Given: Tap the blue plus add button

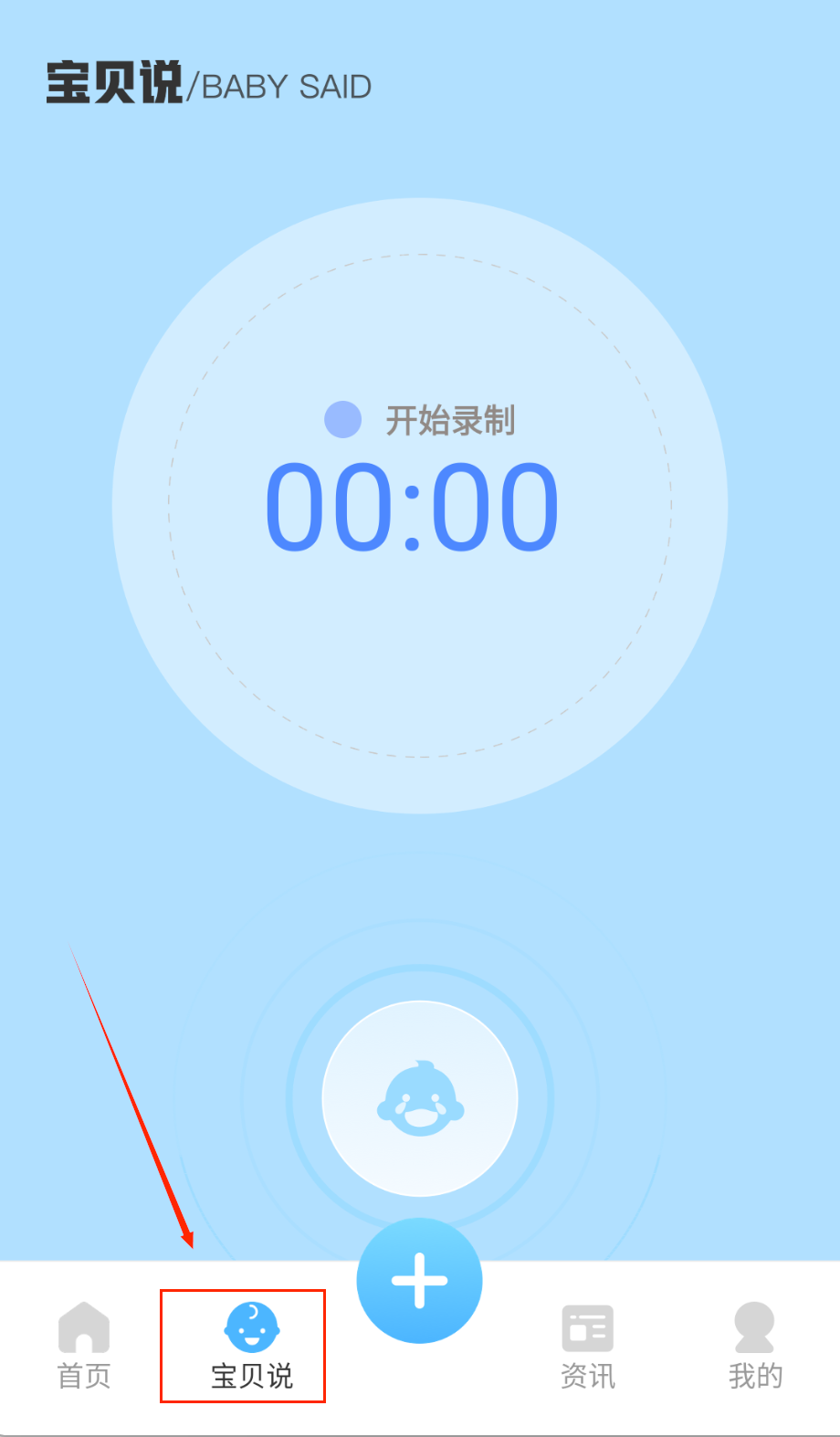Looking at the screenshot, I should (x=419, y=1280).
